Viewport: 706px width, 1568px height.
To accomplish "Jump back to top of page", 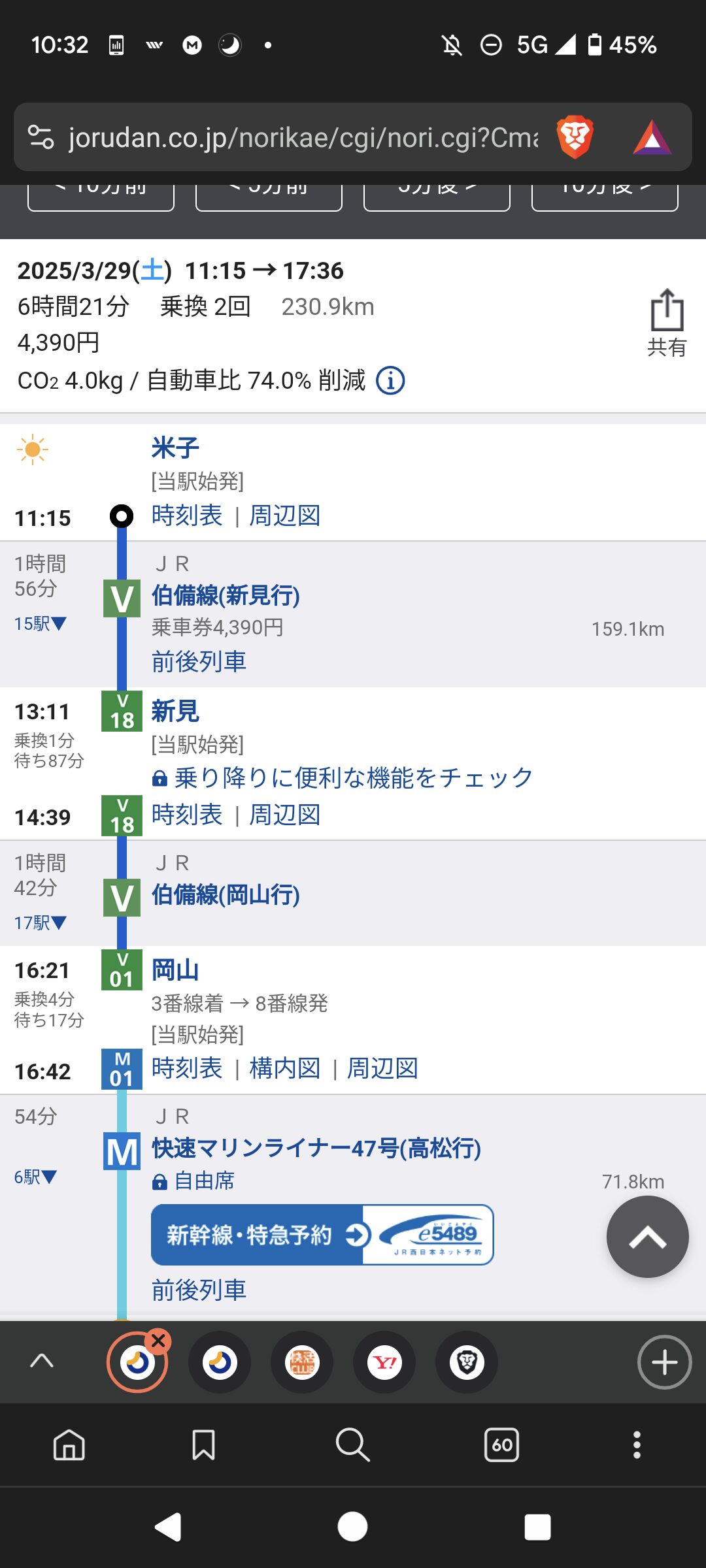I will point(647,1237).
